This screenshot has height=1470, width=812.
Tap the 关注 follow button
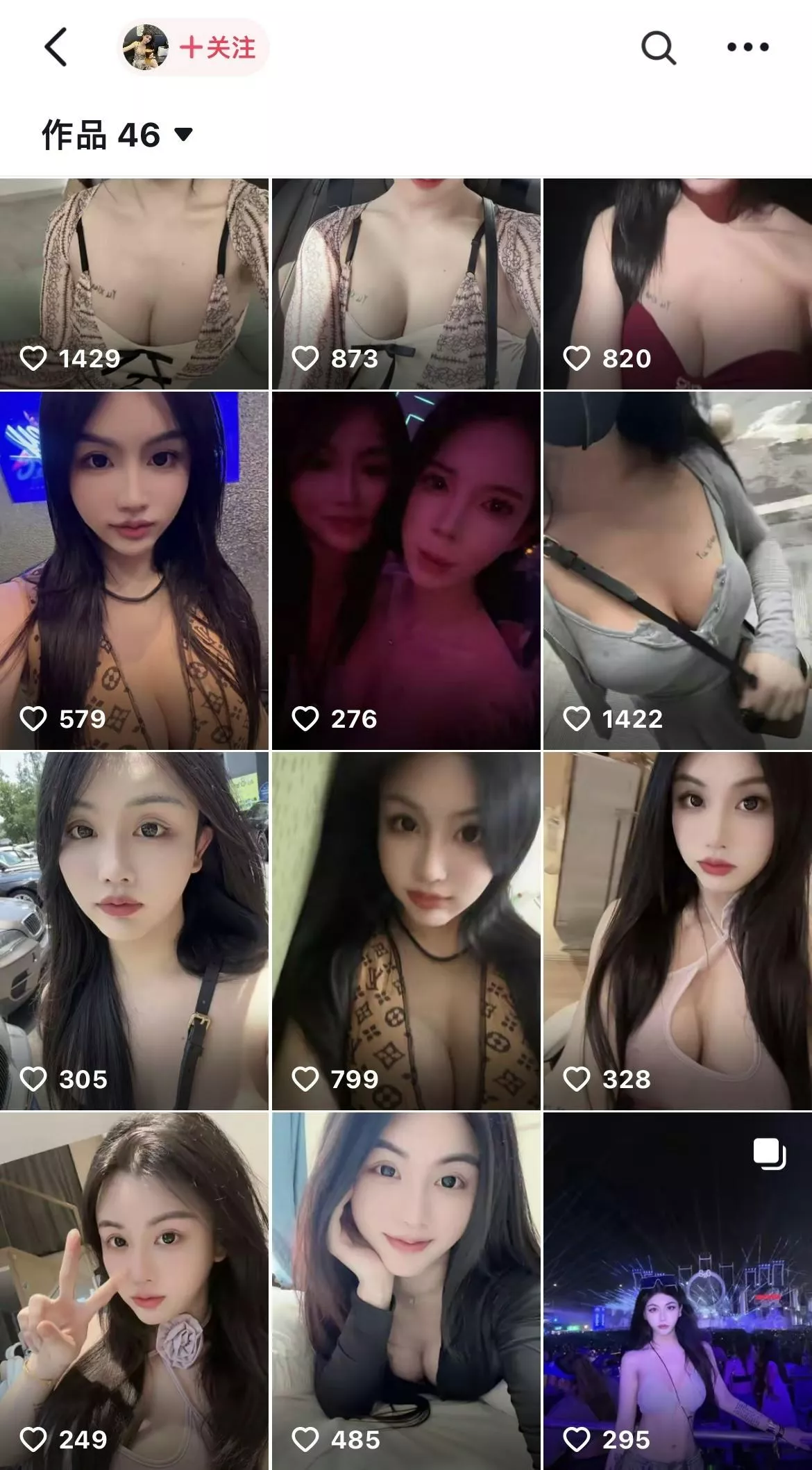click(x=217, y=47)
